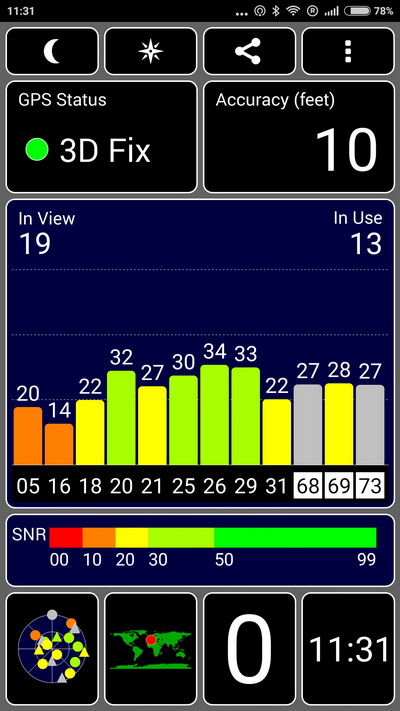Viewport: 400px width, 711px height.
Task: Switch to night mode with moon button
Action: point(52,51)
